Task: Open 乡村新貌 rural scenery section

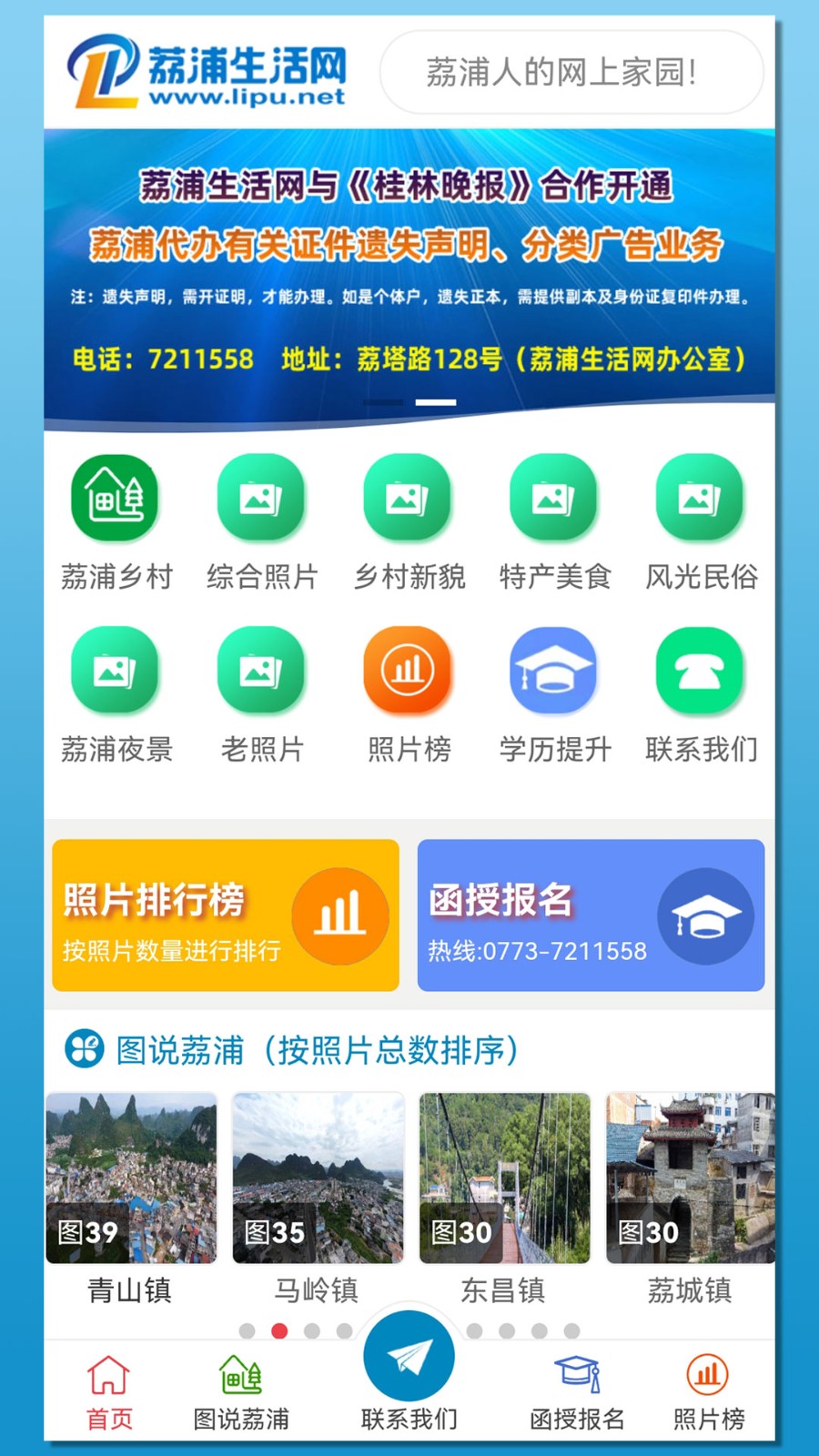Action: [409, 499]
